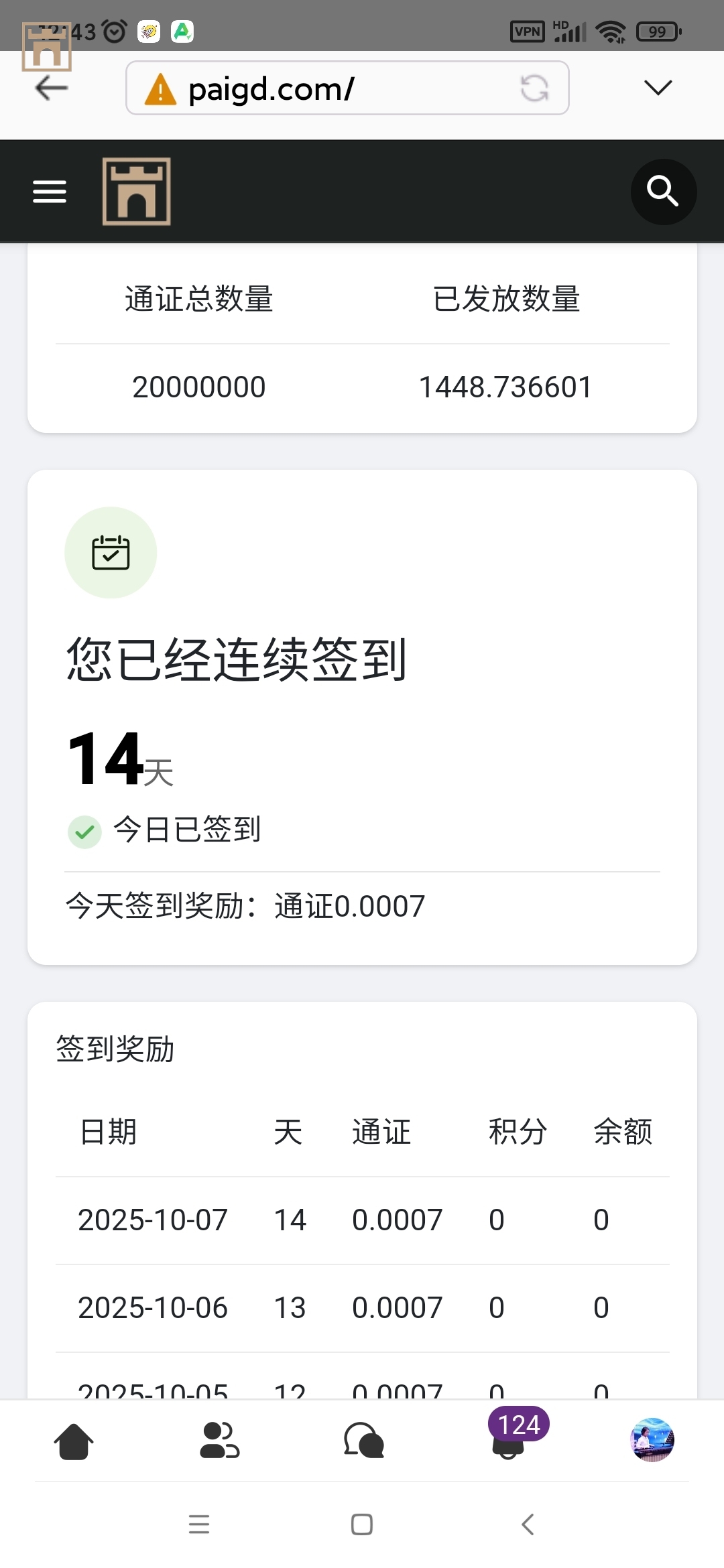Expand the browser dropdown chevron
The height and width of the screenshot is (1568, 724).
tap(658, 88)
